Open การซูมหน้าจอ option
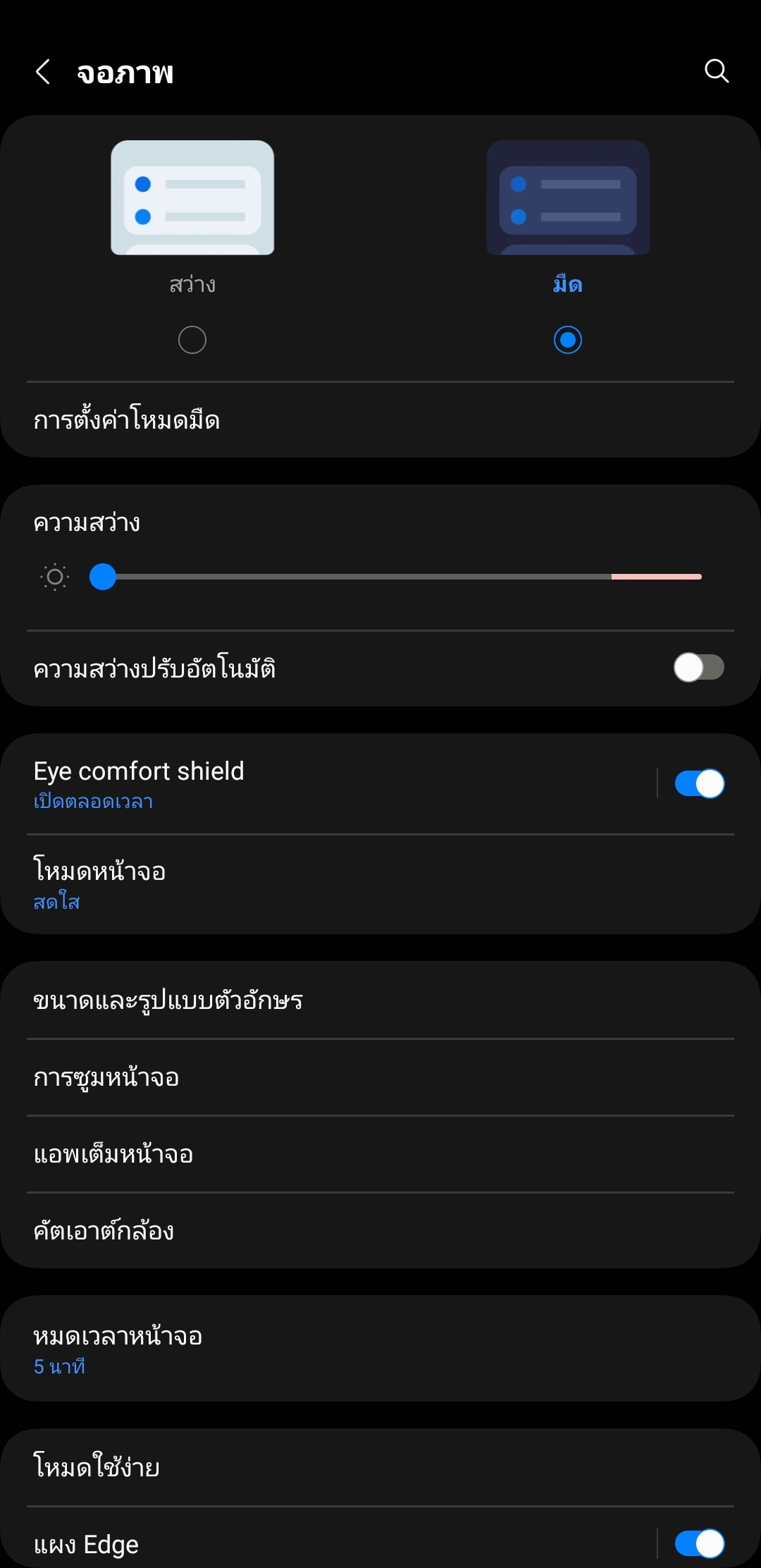761x1568 pixels. 380,1077
